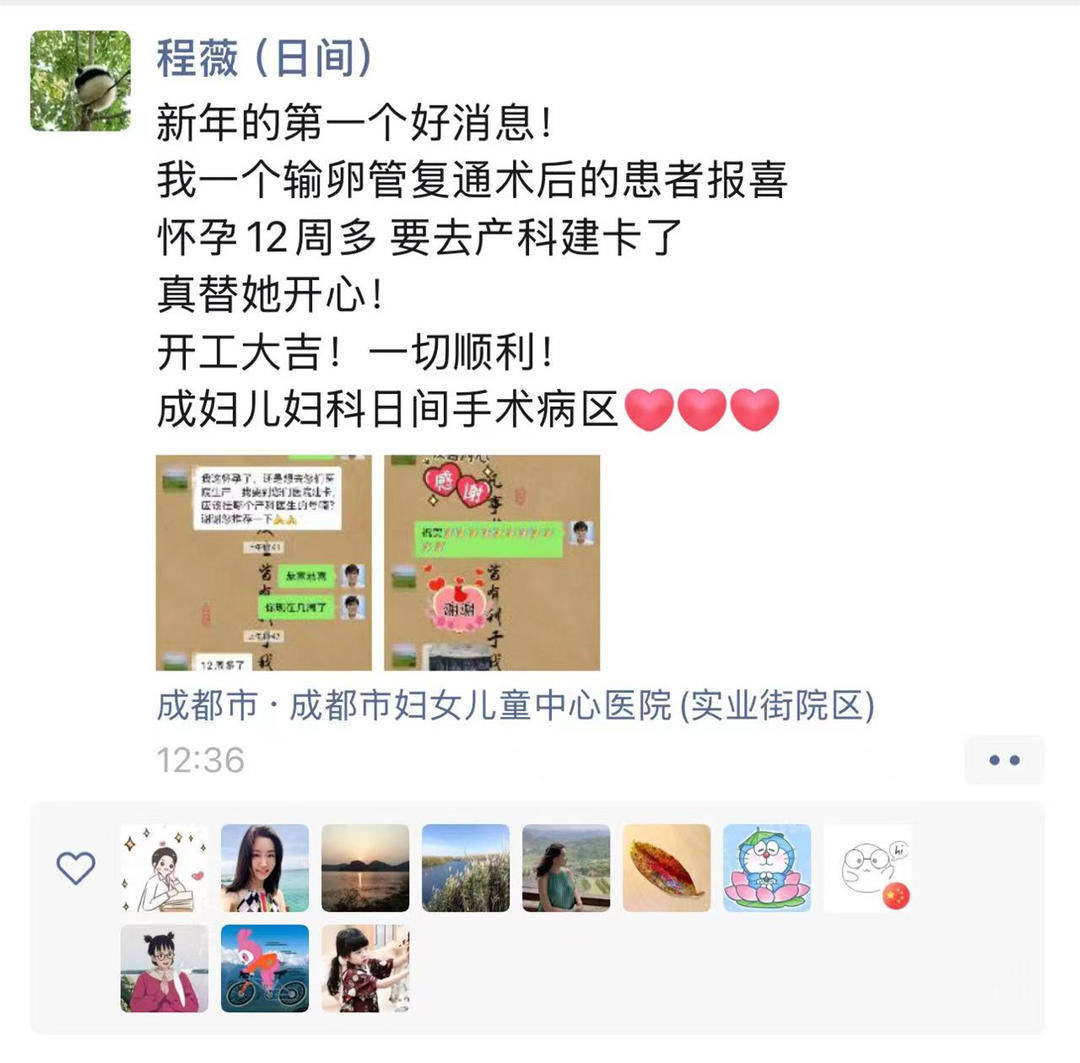Open the second image with the 谢谢 sticker
The height and width of the screenshot is (1063, 1080).
pos(492,563)
